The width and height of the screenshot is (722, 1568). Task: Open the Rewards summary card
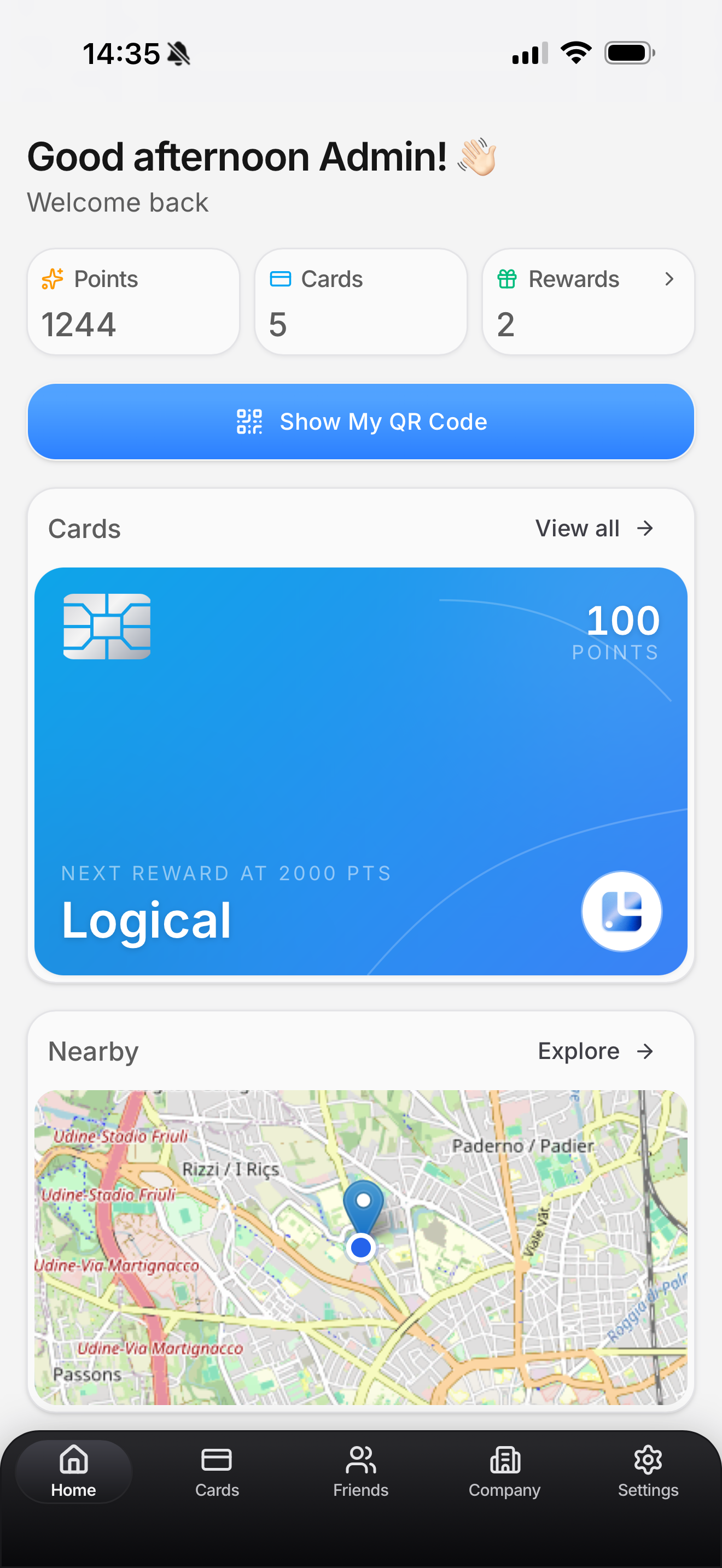(x=587, y=301)
